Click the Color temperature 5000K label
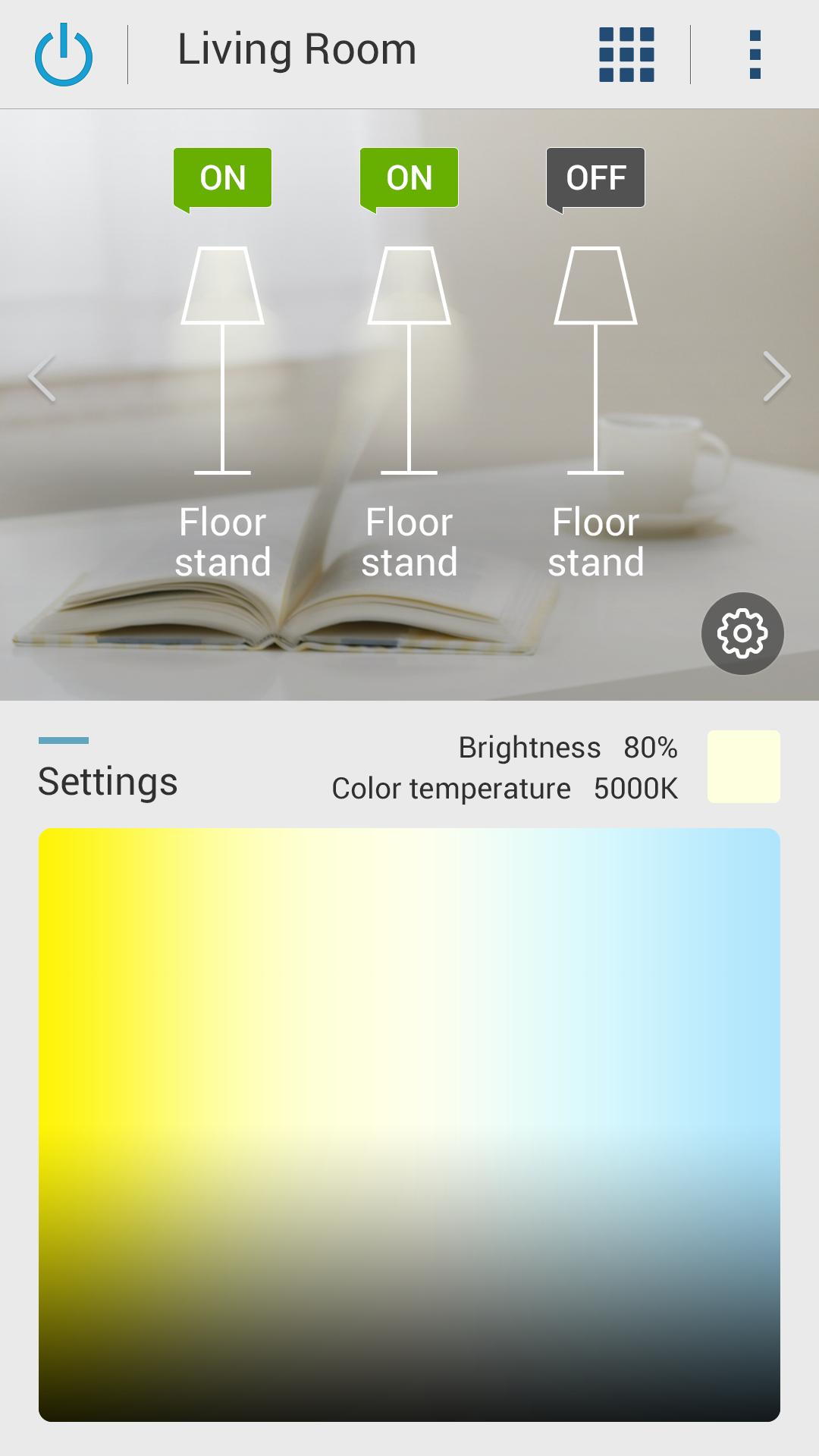This screenshot has height=1456, width=819. [x=506, y=789]
